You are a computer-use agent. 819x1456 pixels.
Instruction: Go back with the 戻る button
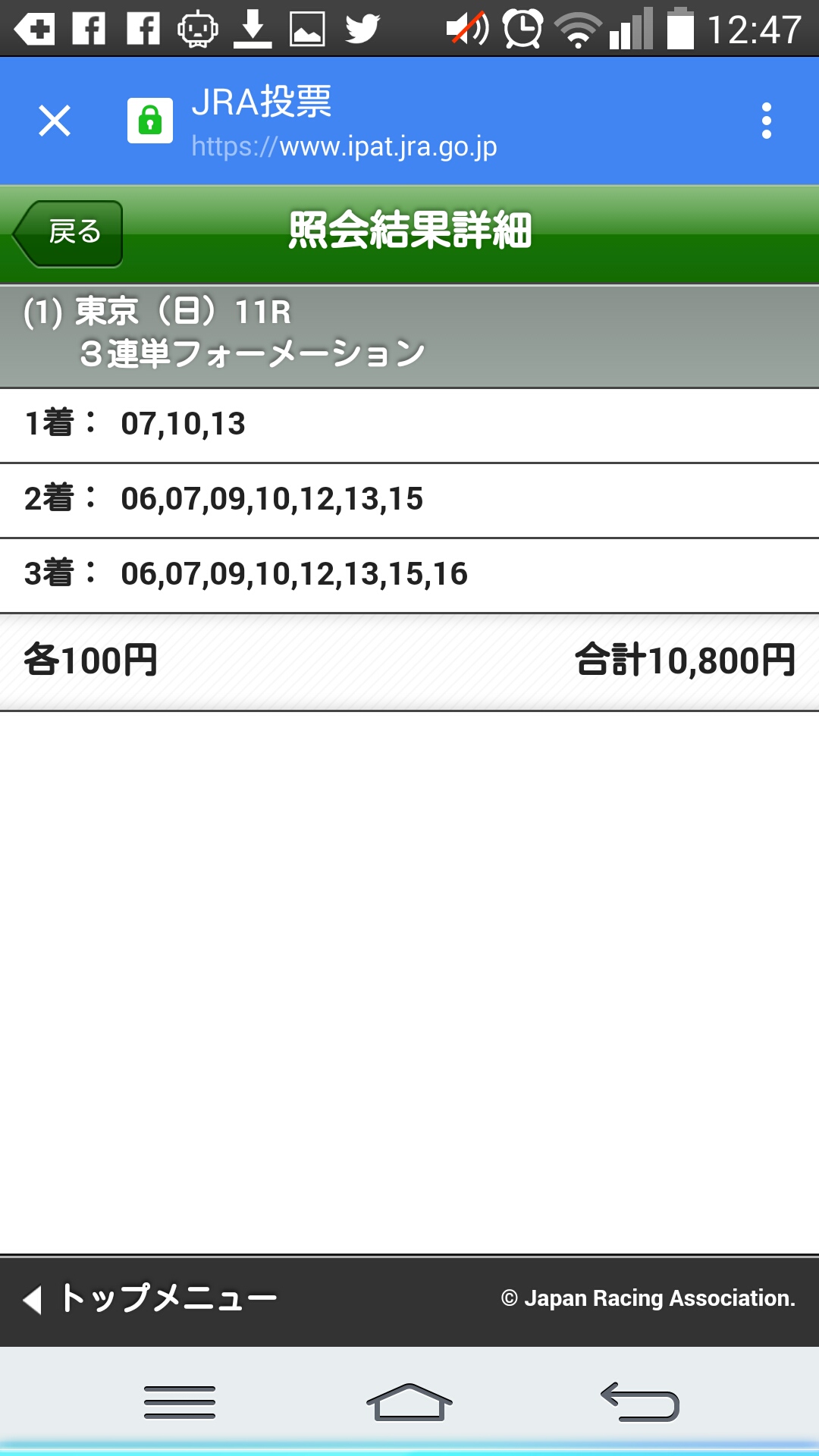[69, 233]
